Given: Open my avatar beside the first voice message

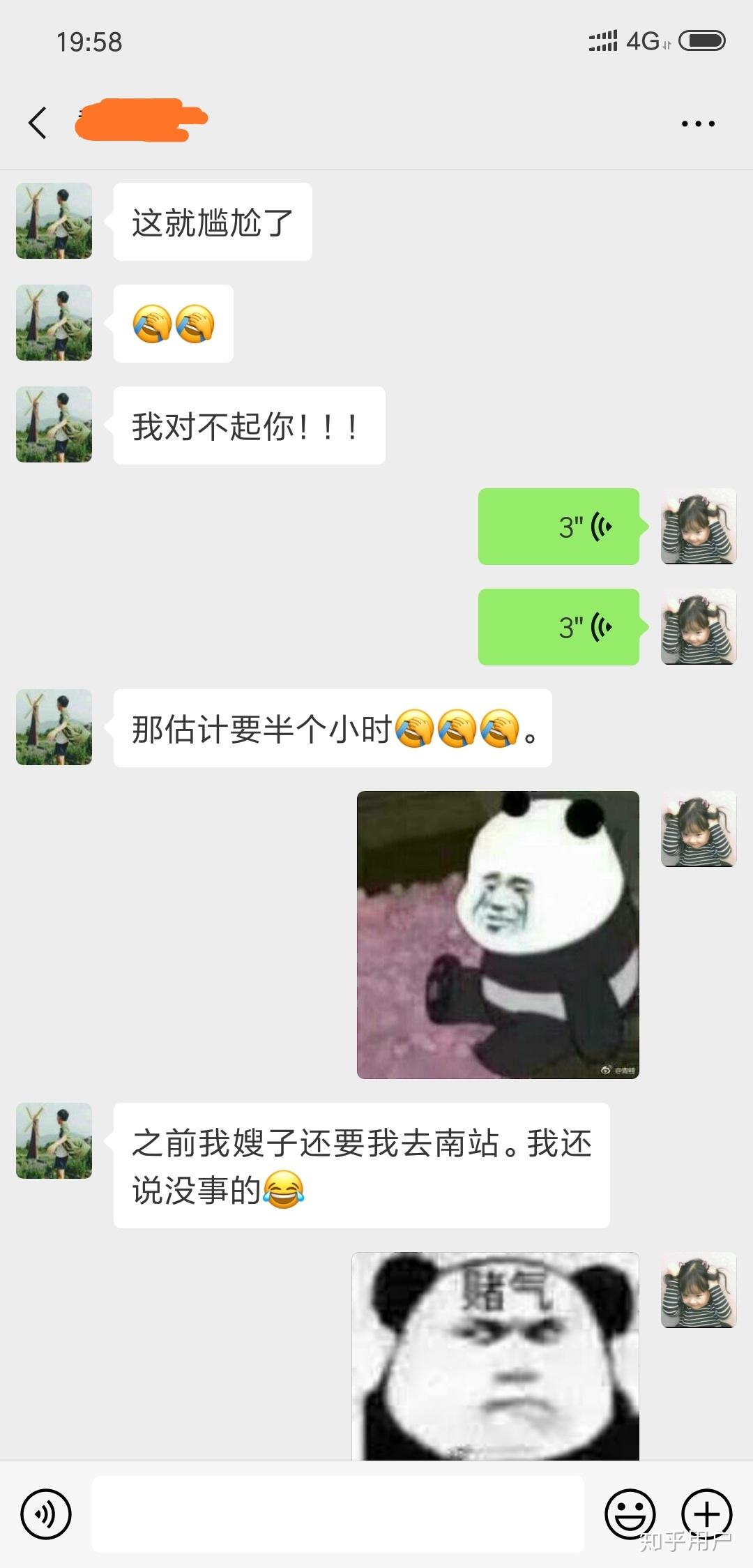Looking at the screenshot, I should coord(698,527).
